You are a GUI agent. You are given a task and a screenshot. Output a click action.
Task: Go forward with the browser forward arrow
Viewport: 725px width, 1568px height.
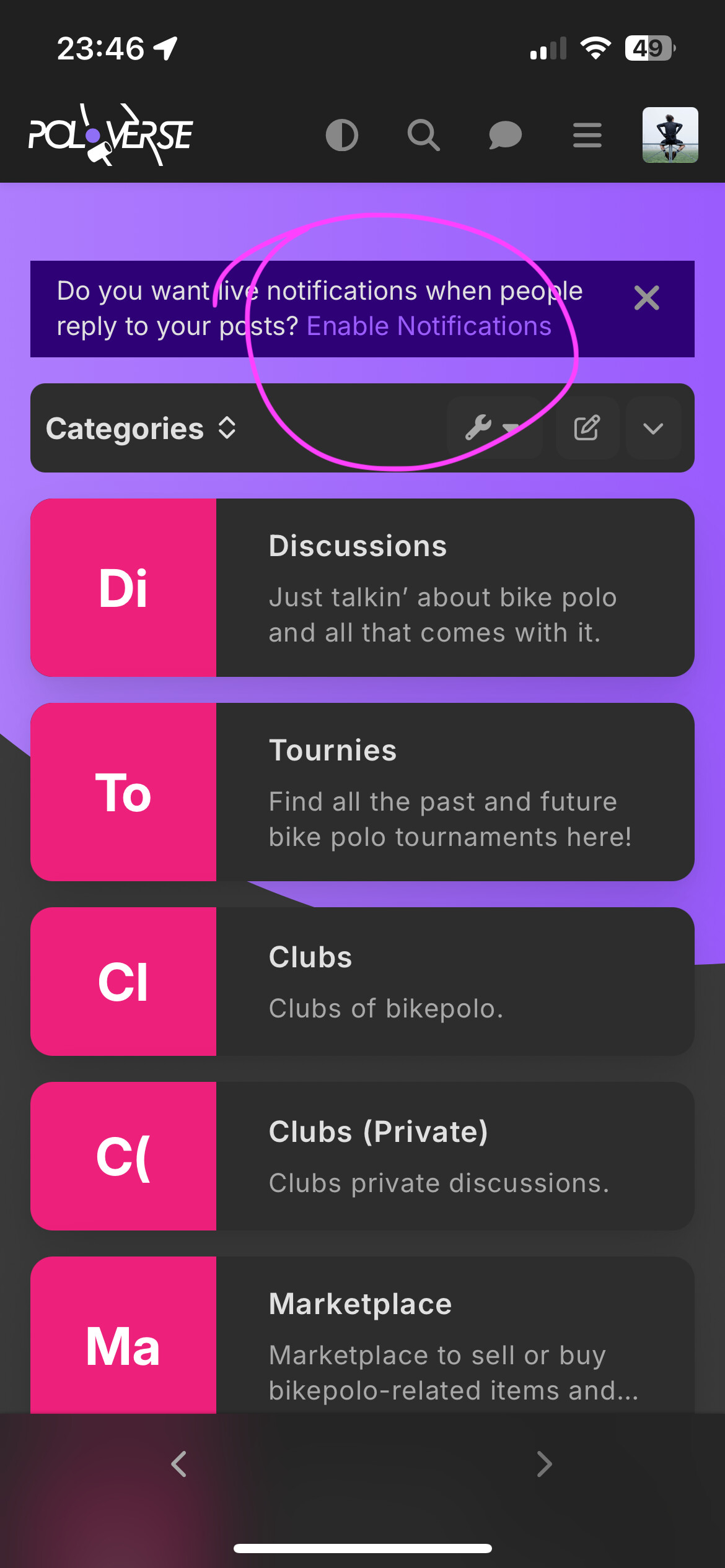click(544, 1464)
